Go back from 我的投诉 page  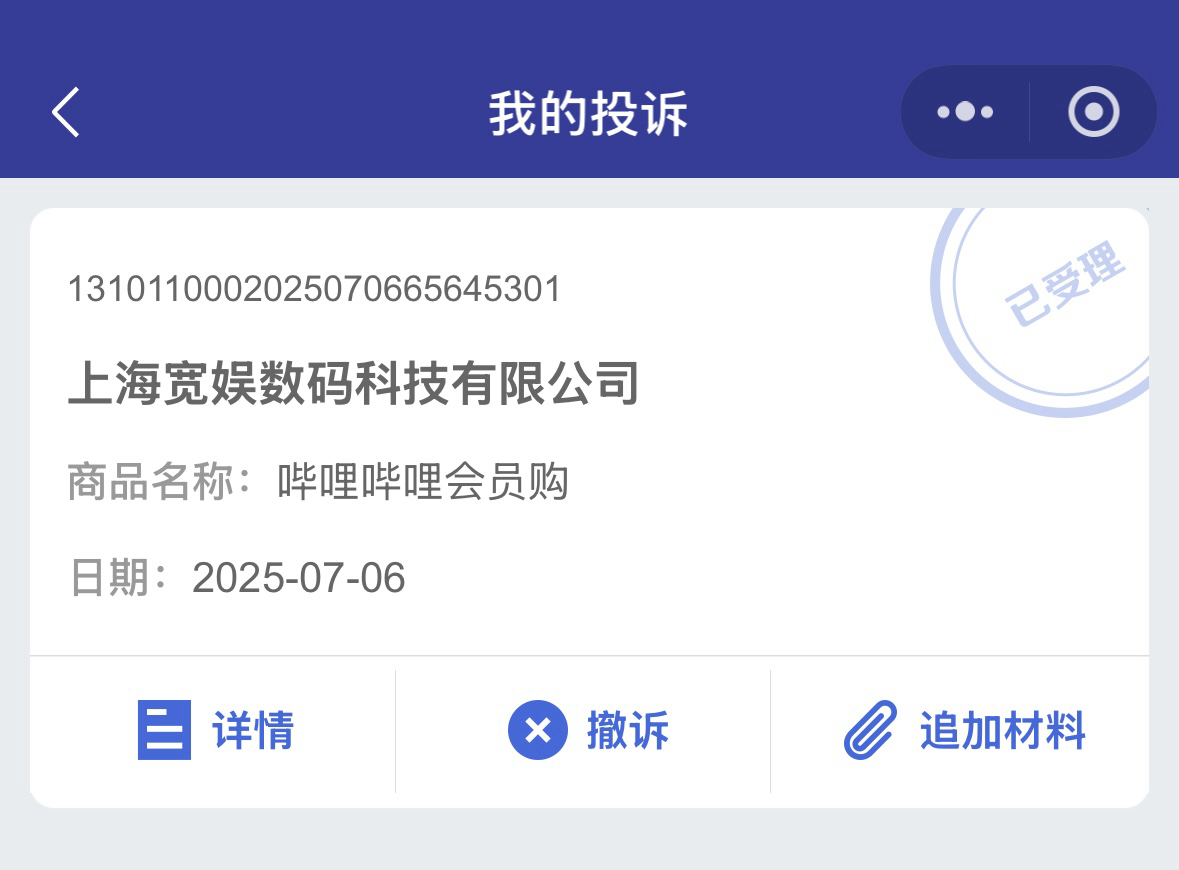click(x=66, y=112)
